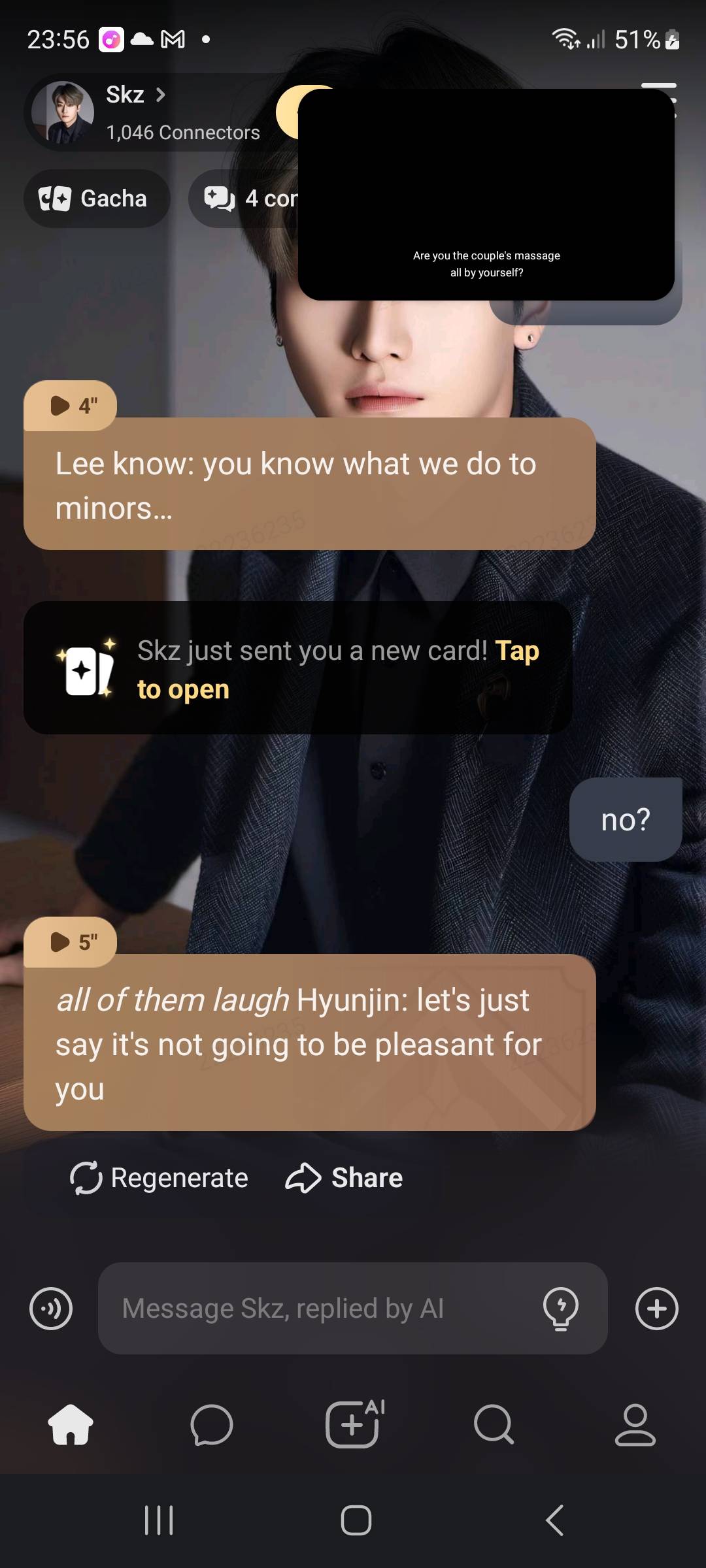The height and width of the screenshot is (1568, 706).
Task: Focus the Message Skz input field
Action: tap(320, 1309)
